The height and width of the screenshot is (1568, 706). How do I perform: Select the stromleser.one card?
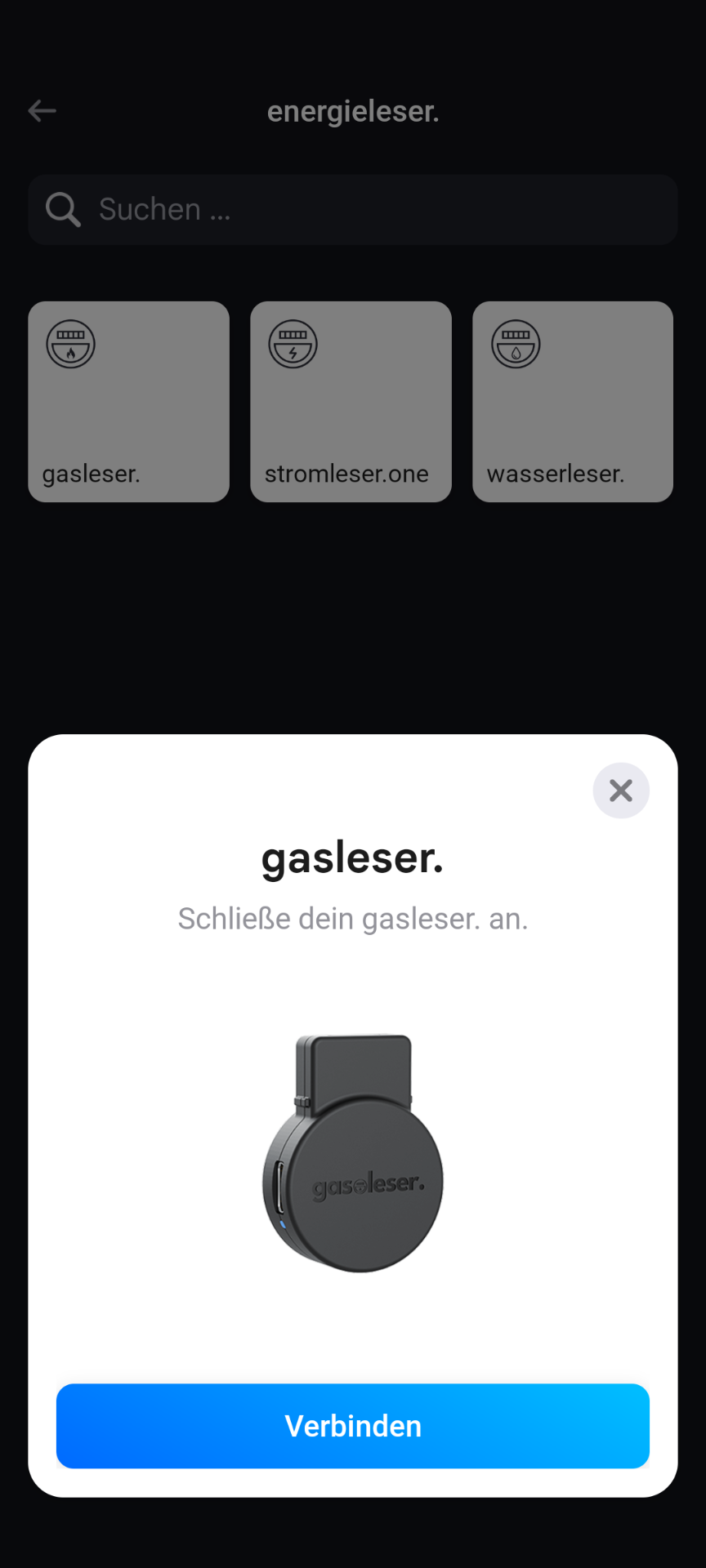tap(351, 402)
